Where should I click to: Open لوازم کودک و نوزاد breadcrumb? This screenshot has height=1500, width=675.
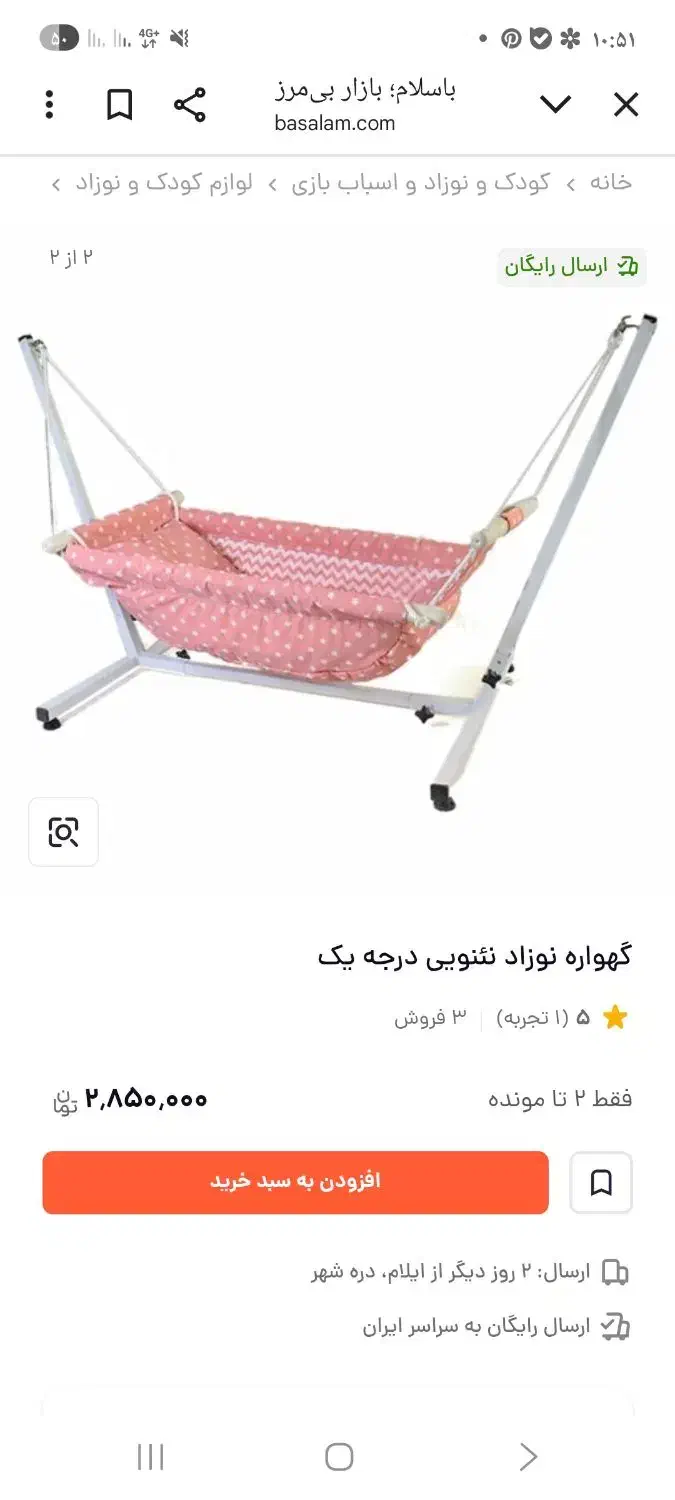(x=164, y=183)
